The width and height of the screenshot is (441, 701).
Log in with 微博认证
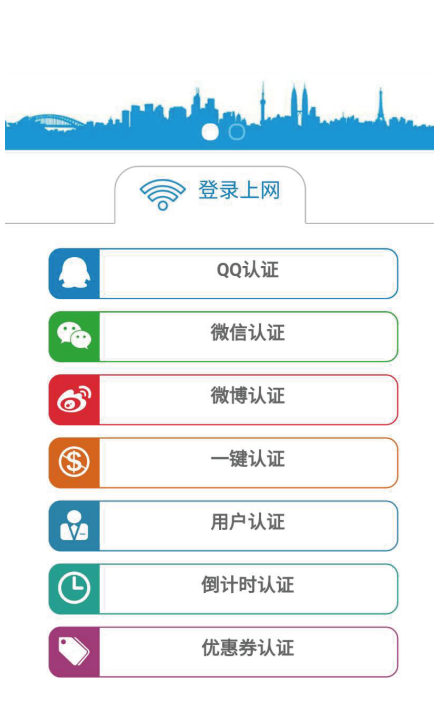pos(223,400)
